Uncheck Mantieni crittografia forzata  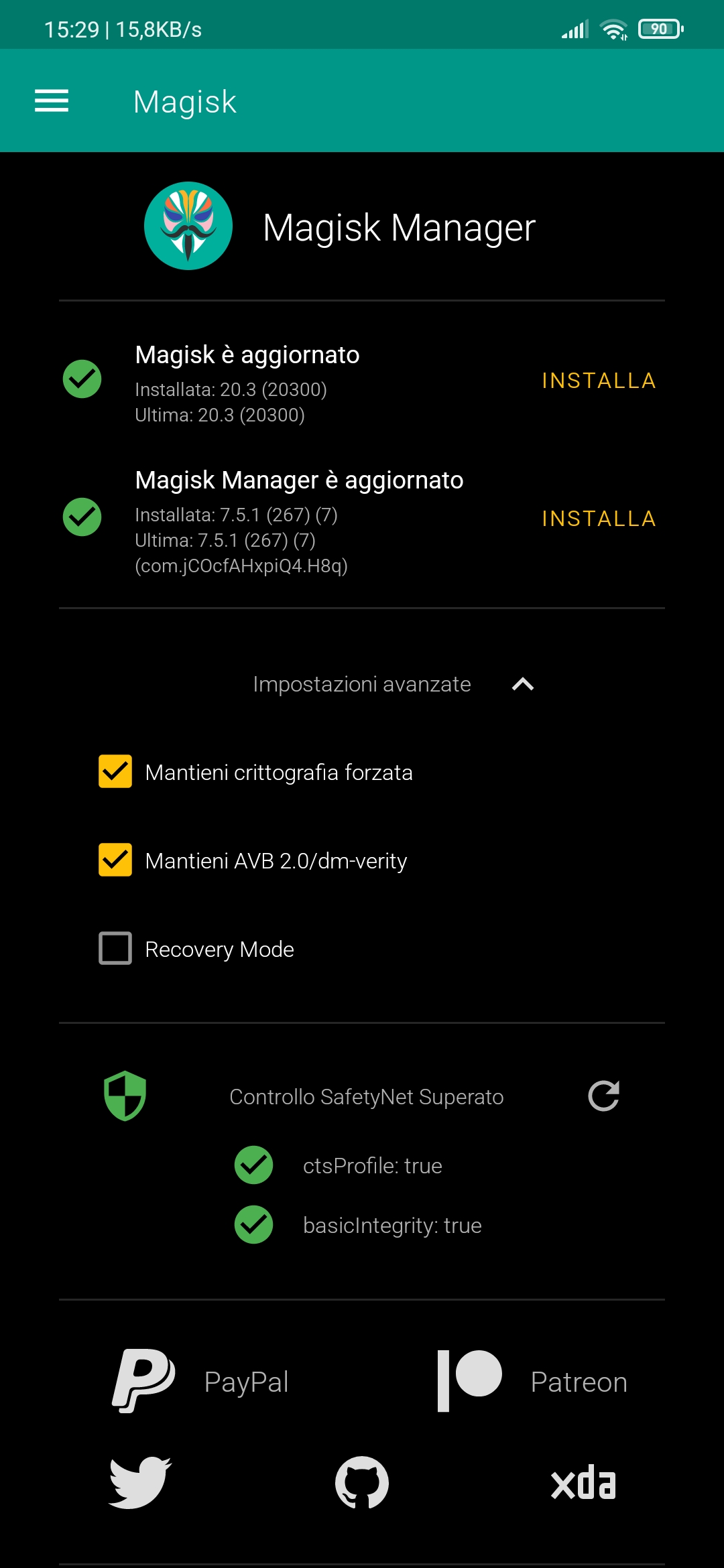[115, 772]
